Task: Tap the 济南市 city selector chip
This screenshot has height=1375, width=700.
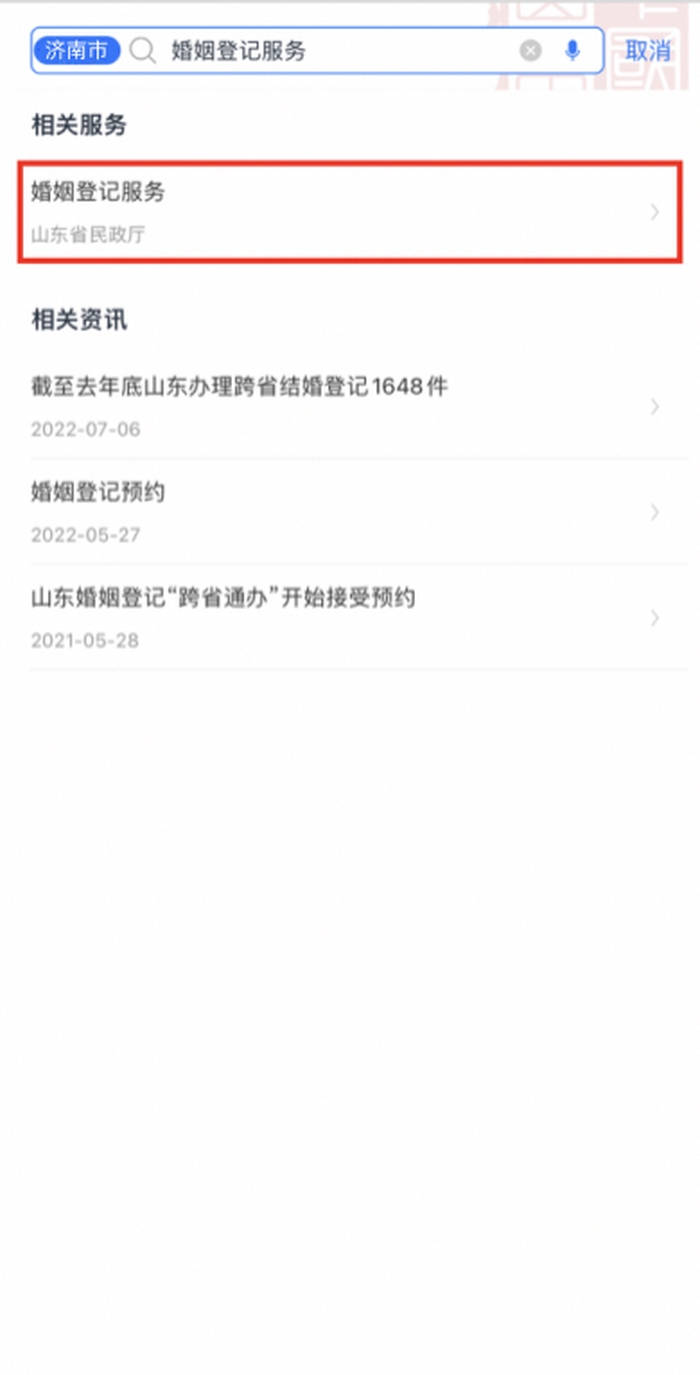Action: (x=76, y=51)
